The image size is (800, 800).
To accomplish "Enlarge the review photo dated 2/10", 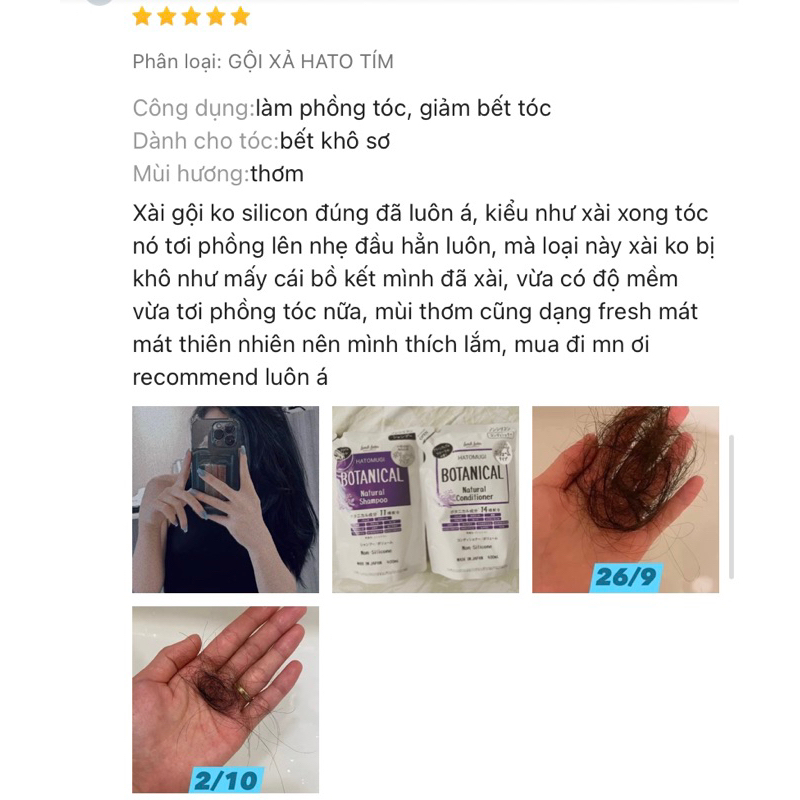I will 225,699.
